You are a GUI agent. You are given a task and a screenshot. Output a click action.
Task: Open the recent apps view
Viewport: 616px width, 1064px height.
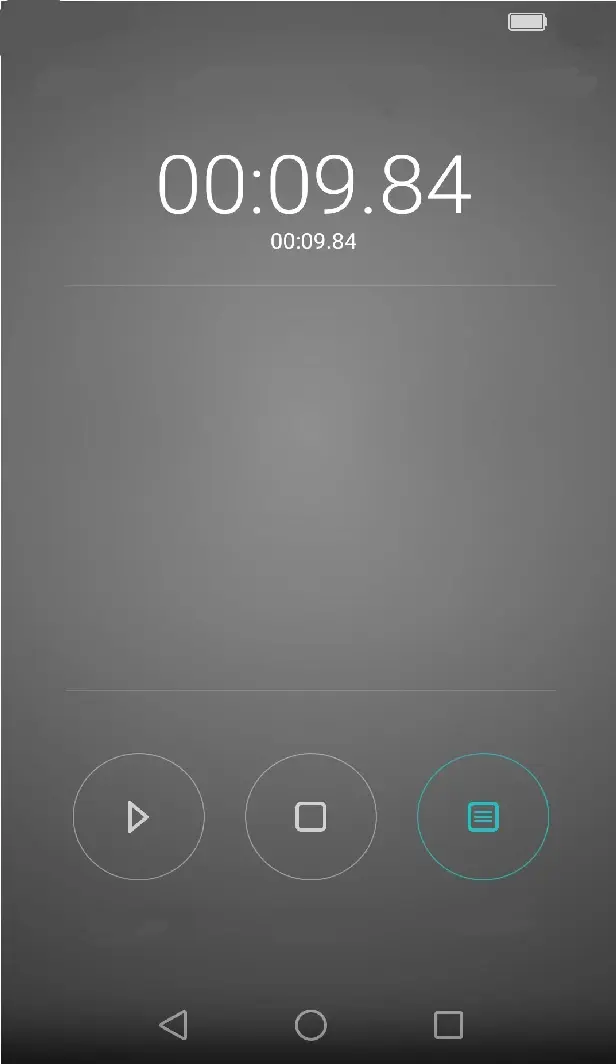click(448, 1025)
